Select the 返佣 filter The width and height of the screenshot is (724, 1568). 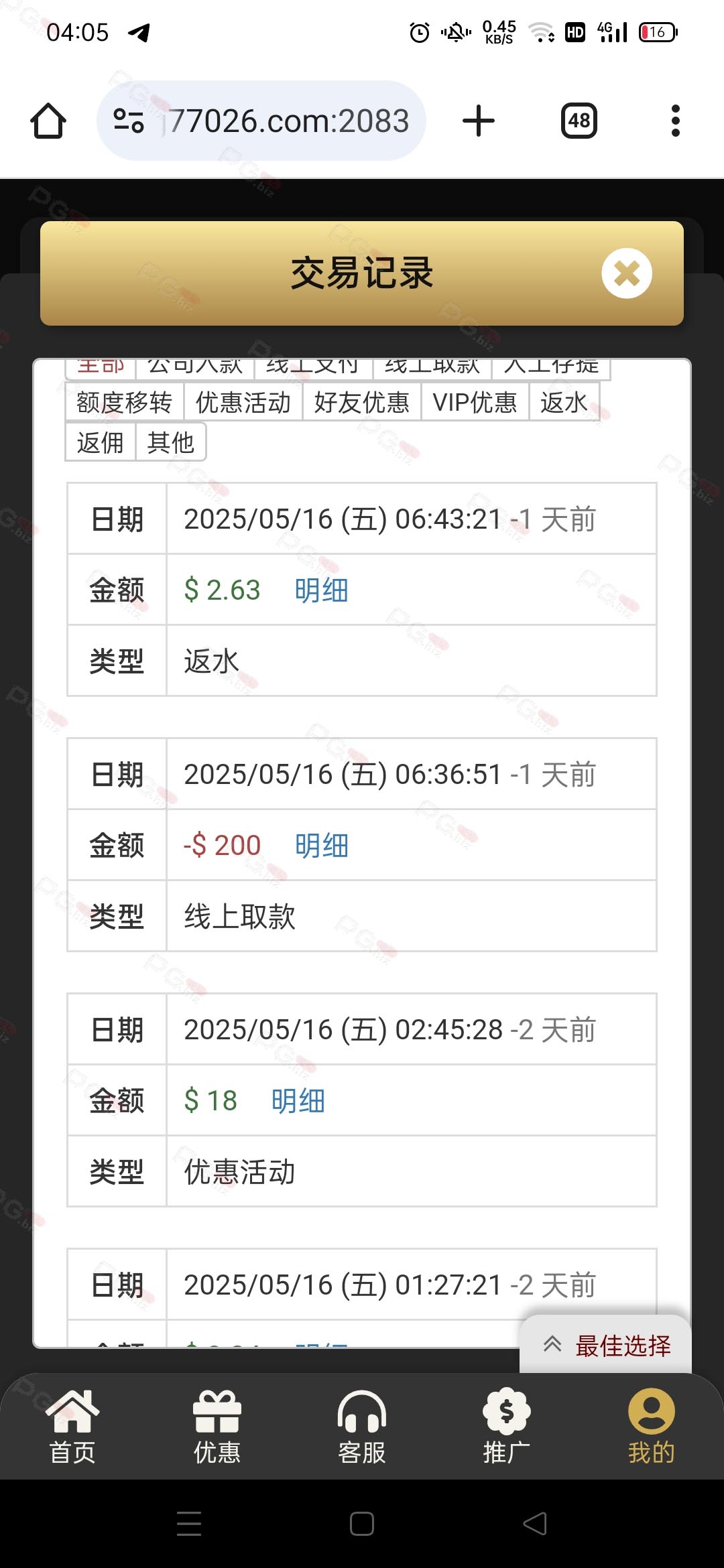(x=101, y=442)
